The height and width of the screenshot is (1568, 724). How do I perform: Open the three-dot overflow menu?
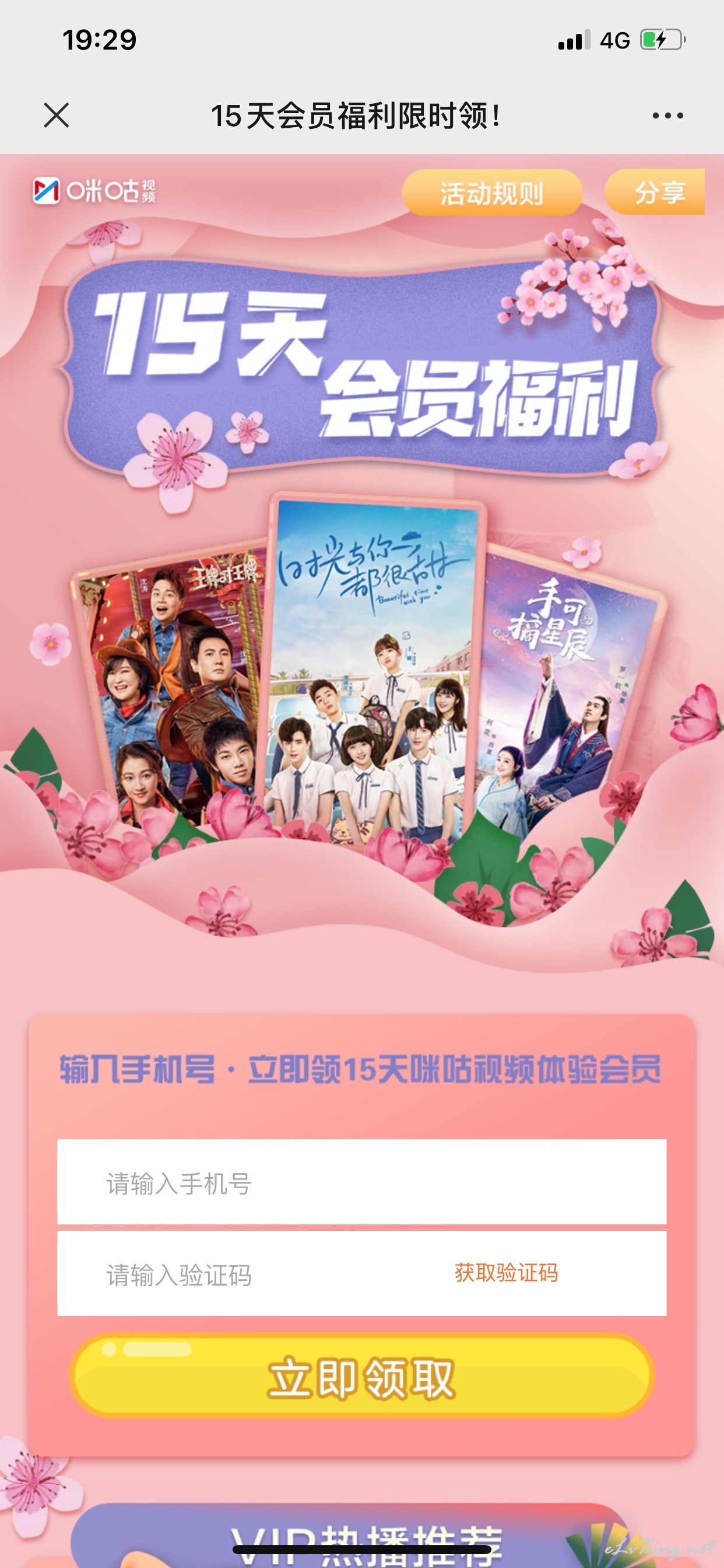667,115
